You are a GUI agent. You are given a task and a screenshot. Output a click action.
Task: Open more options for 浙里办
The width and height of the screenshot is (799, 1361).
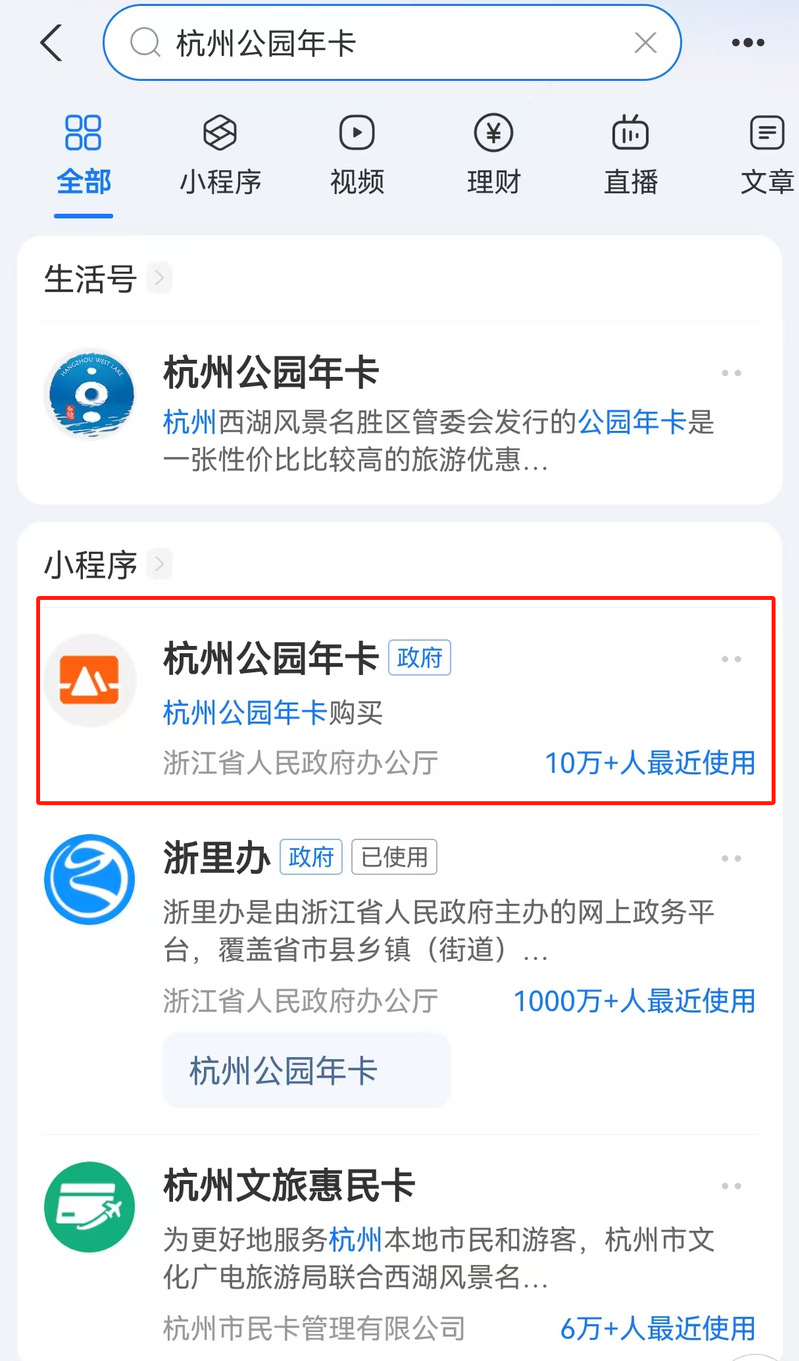click(731, 859)
